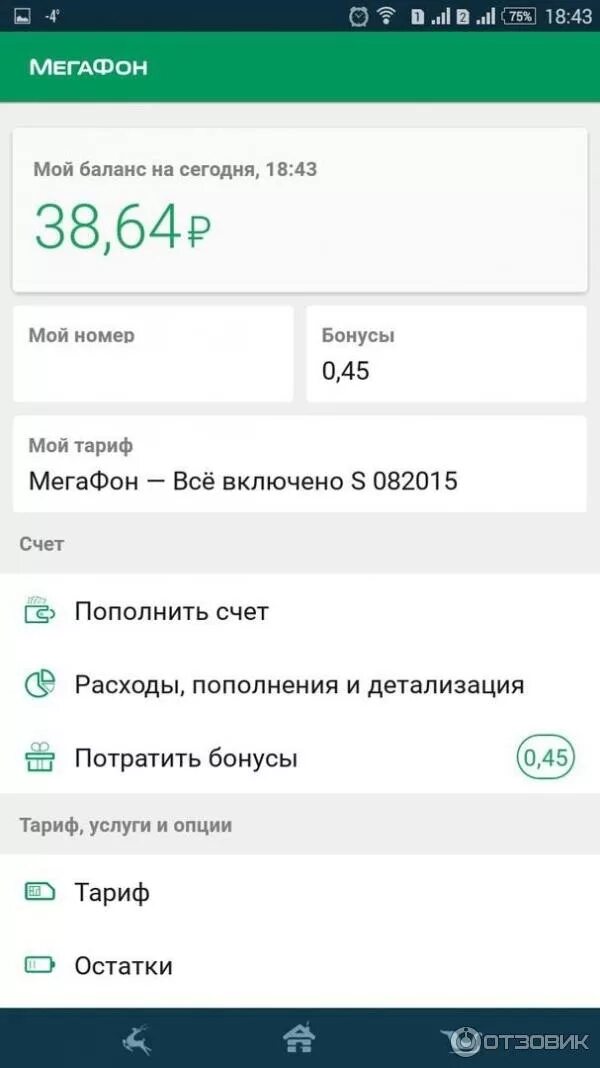600x1068 pixels.
Task: Select Пополнить счет
Action: pyautogui.click(x=300, y=611)
